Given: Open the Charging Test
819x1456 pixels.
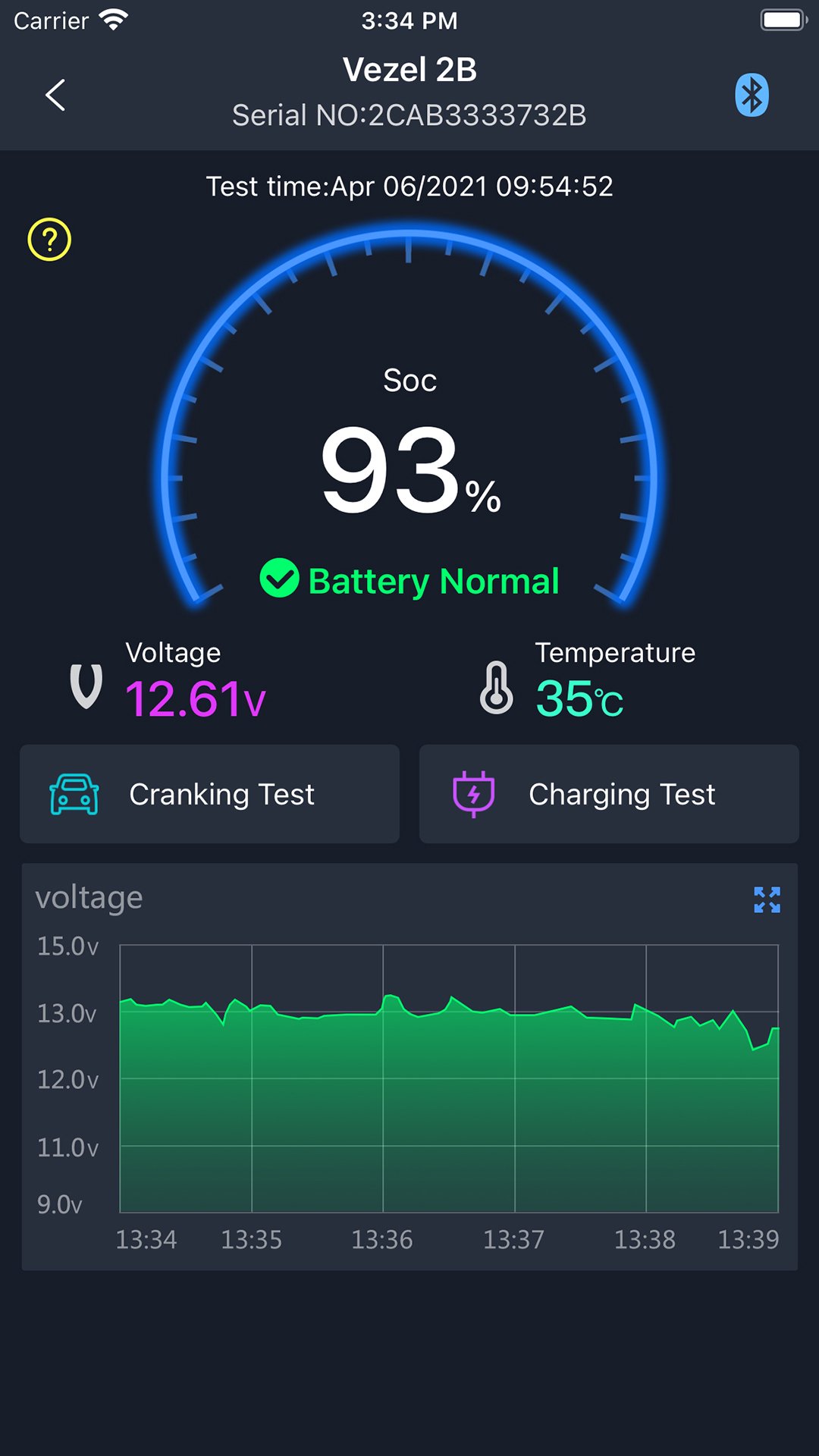Looking at the screenshot, I should click(609, 794).
